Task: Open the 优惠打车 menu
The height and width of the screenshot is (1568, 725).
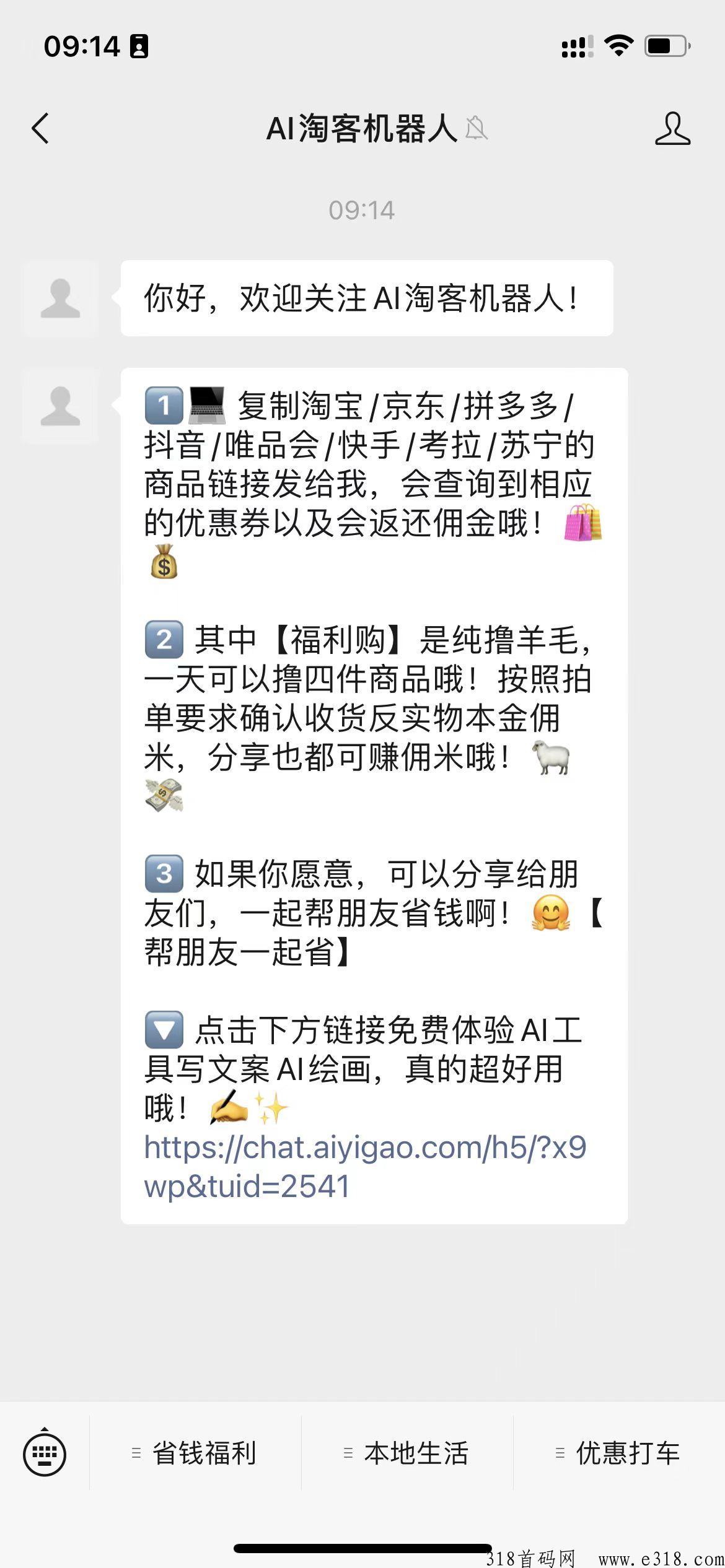Action: click(619, 1453)
